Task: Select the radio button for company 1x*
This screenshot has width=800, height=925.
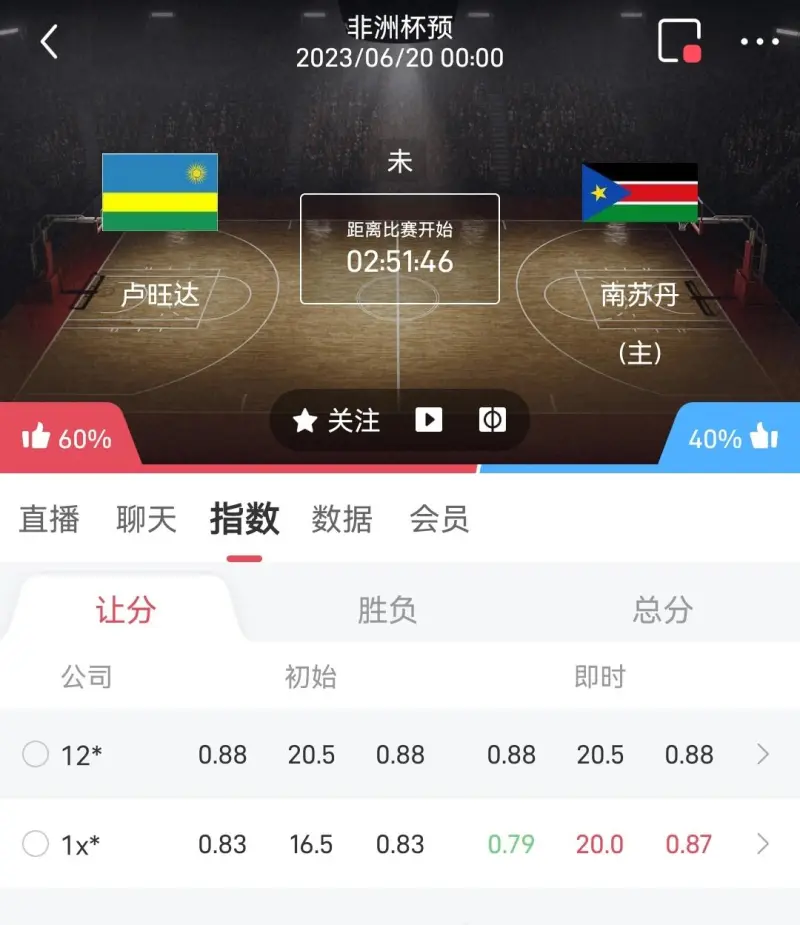Action: [x=36, y=844]
